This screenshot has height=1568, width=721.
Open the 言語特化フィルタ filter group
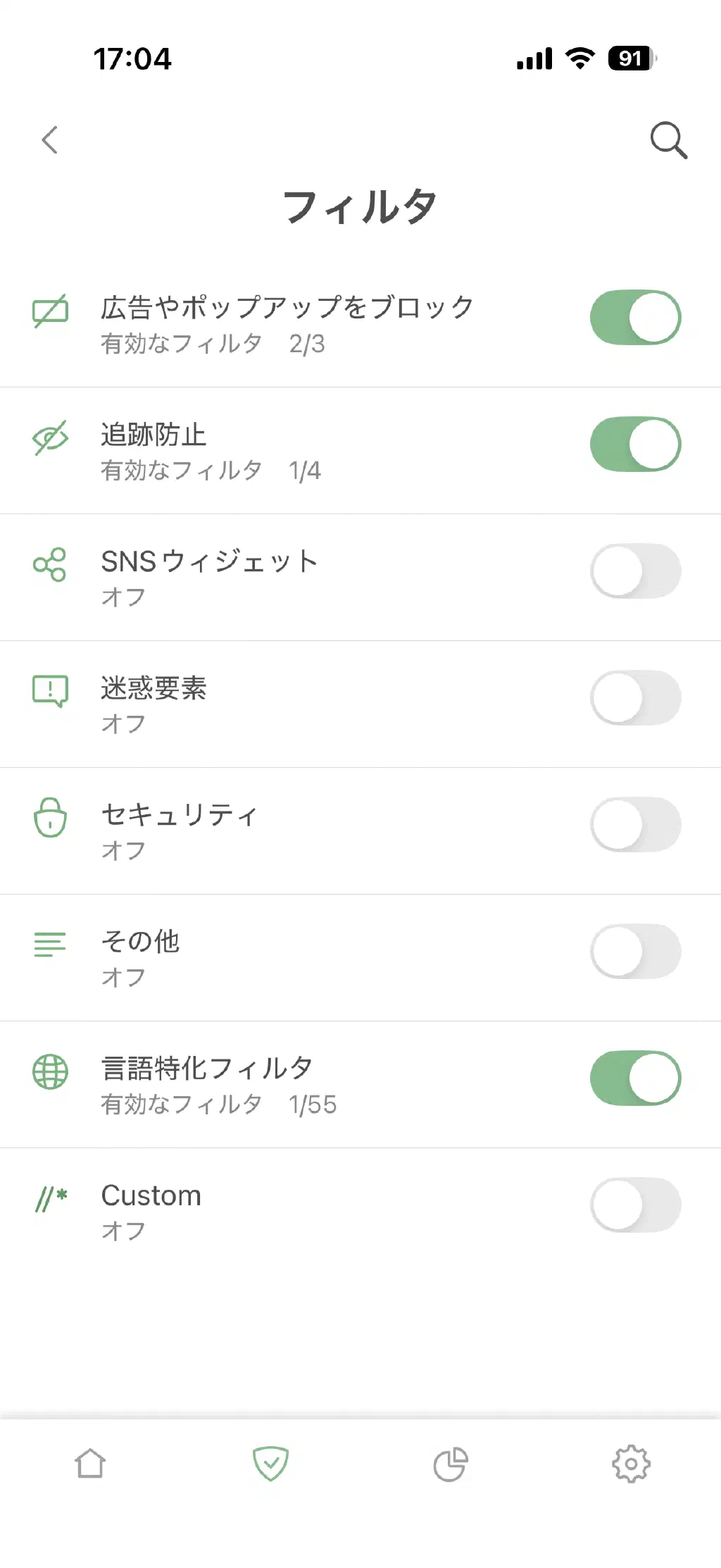pyautogui.click(x=218, y=1085)
